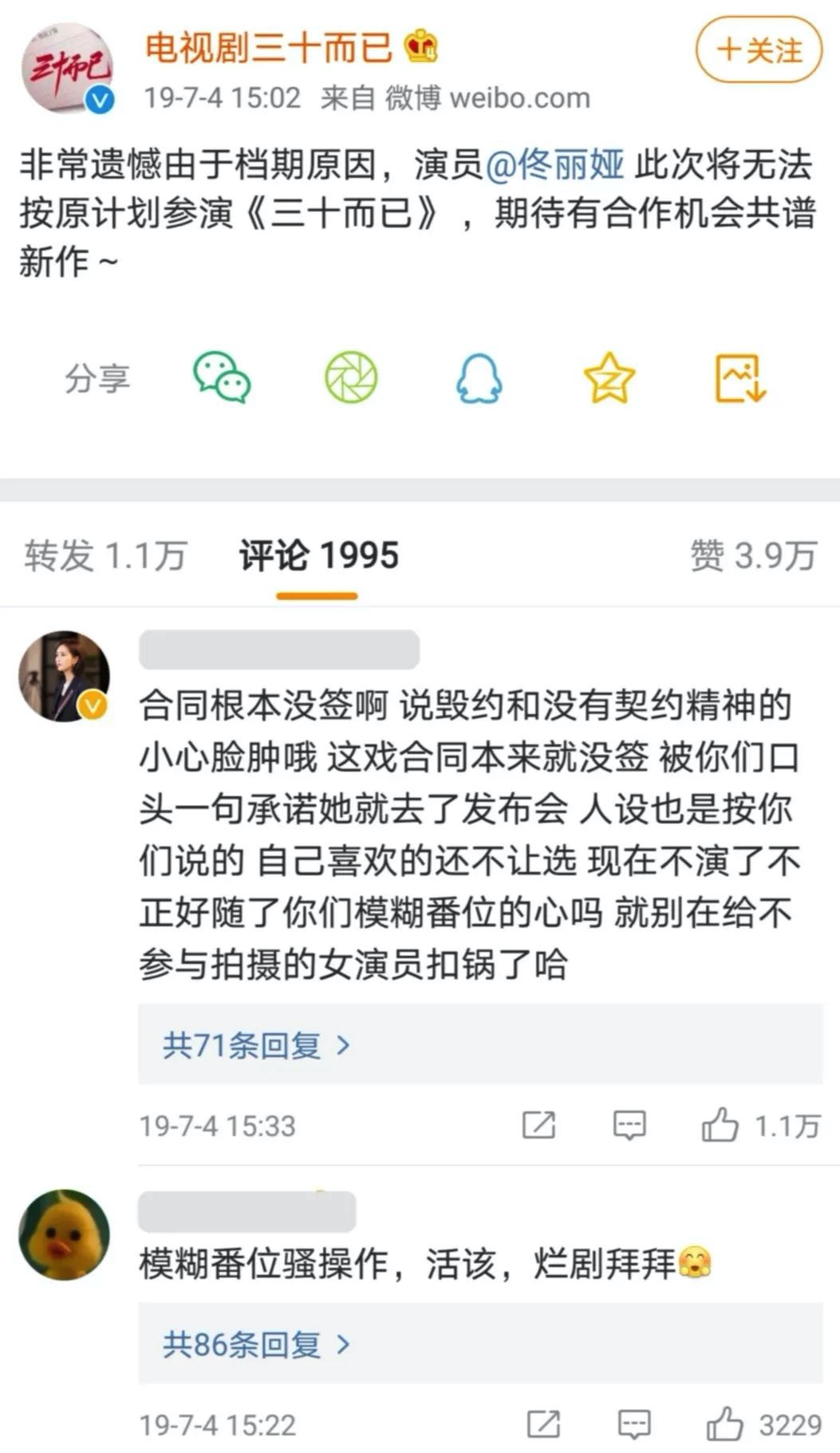The image size is (840, 1453).
Task: Share the post to WeChat
Action: pyautogui.click(x=222, y=377)
